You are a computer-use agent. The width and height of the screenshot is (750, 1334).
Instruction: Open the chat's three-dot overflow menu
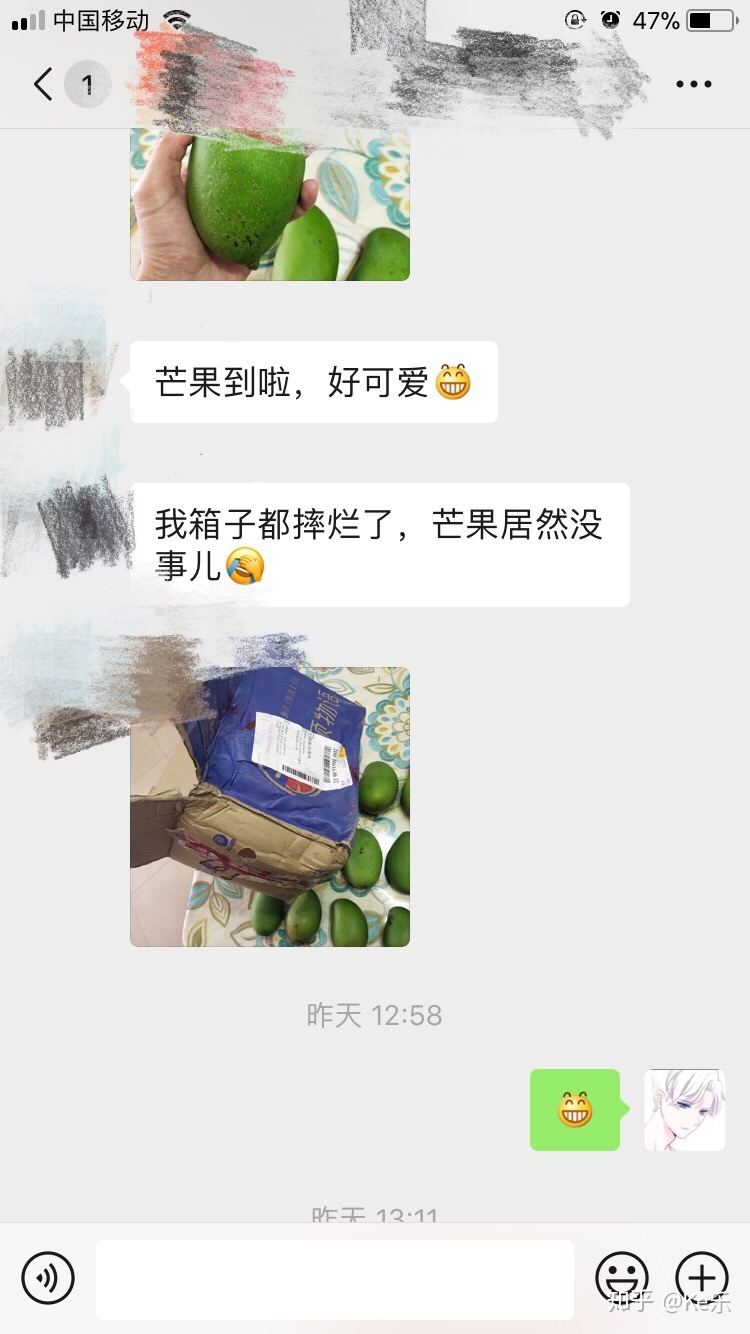point(693,84)
